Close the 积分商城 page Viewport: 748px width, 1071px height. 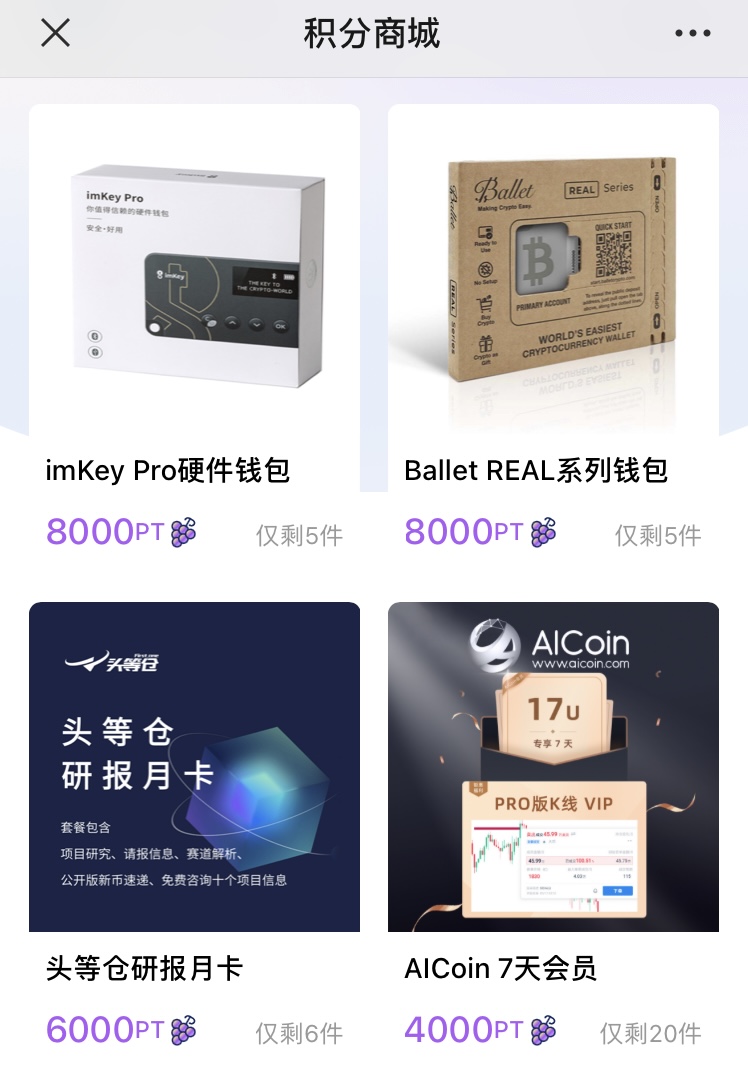[x=55, y=33]
